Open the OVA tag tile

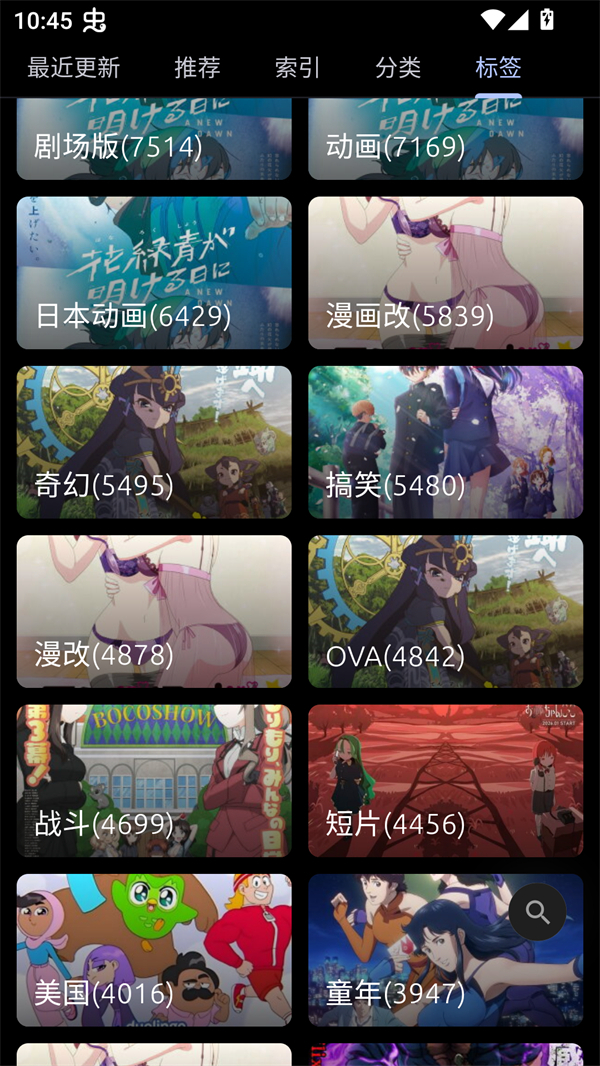point(445,611)
